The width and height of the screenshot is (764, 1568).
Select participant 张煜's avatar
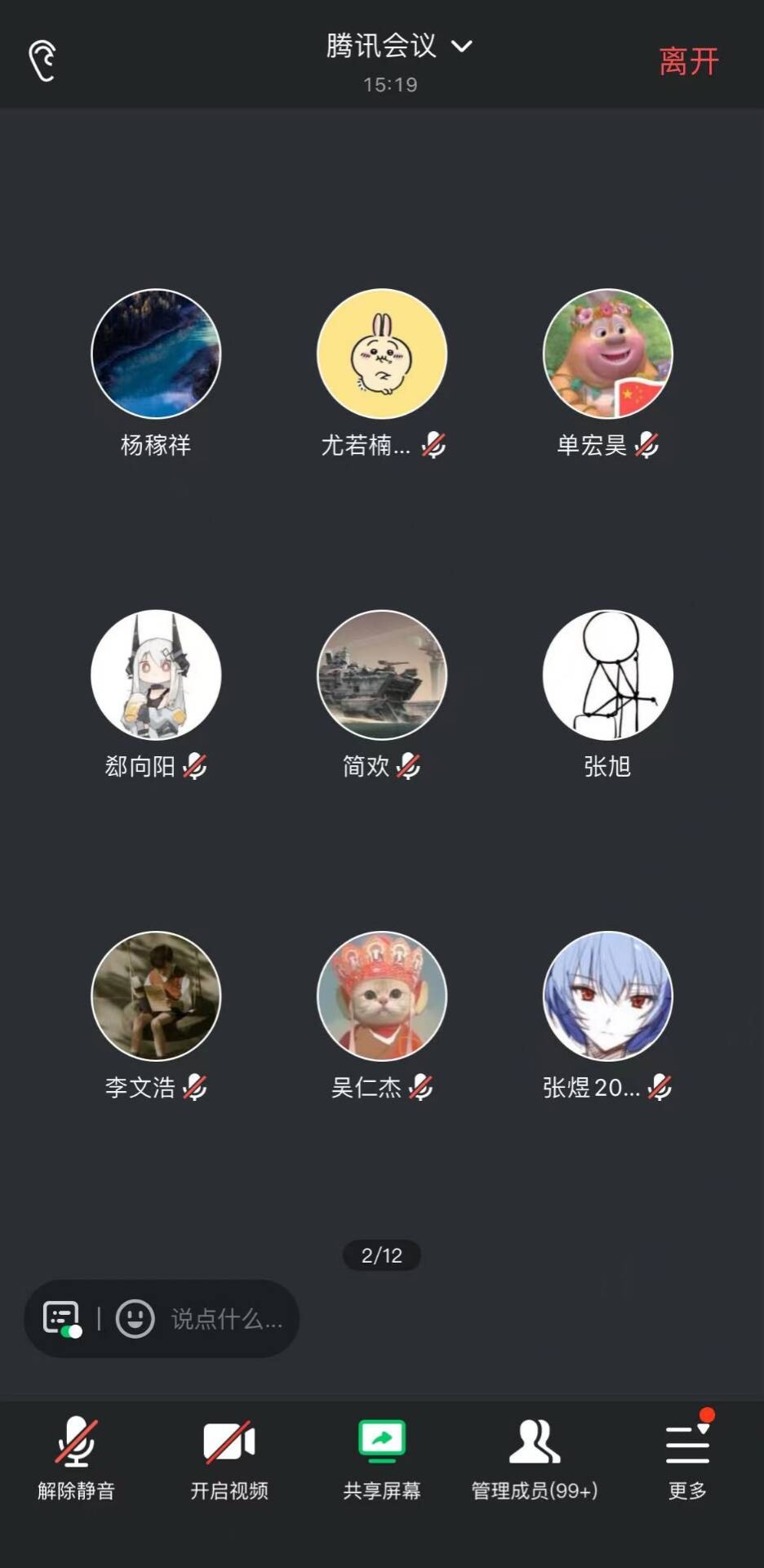click(608, 996)
